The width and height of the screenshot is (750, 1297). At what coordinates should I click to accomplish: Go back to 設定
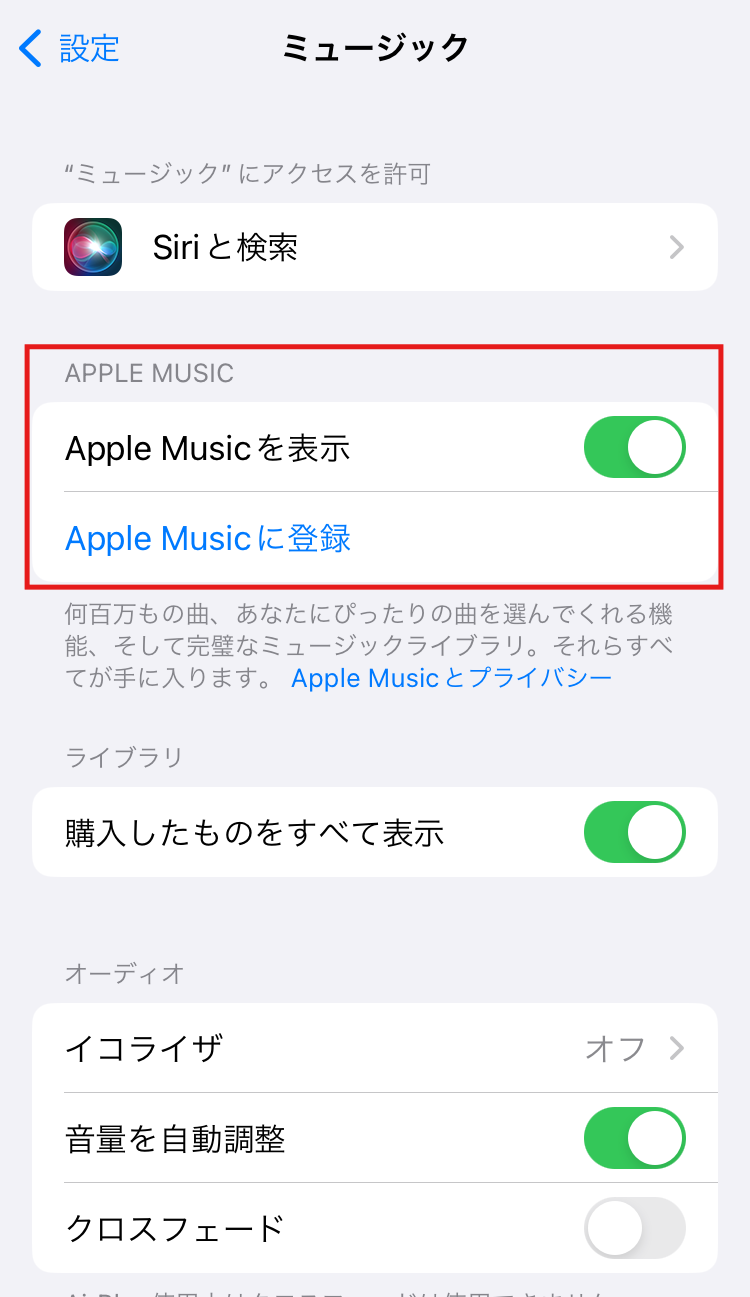click(x=70, y=48)
